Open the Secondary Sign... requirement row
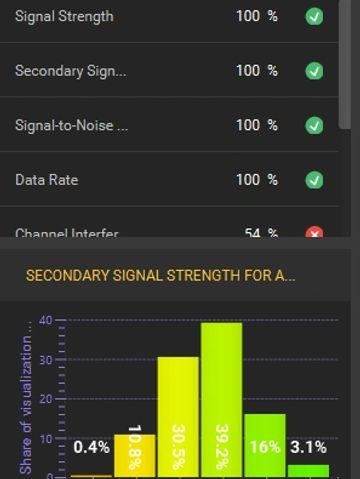The width and height of the screenshot is (360, 479). 169,70
